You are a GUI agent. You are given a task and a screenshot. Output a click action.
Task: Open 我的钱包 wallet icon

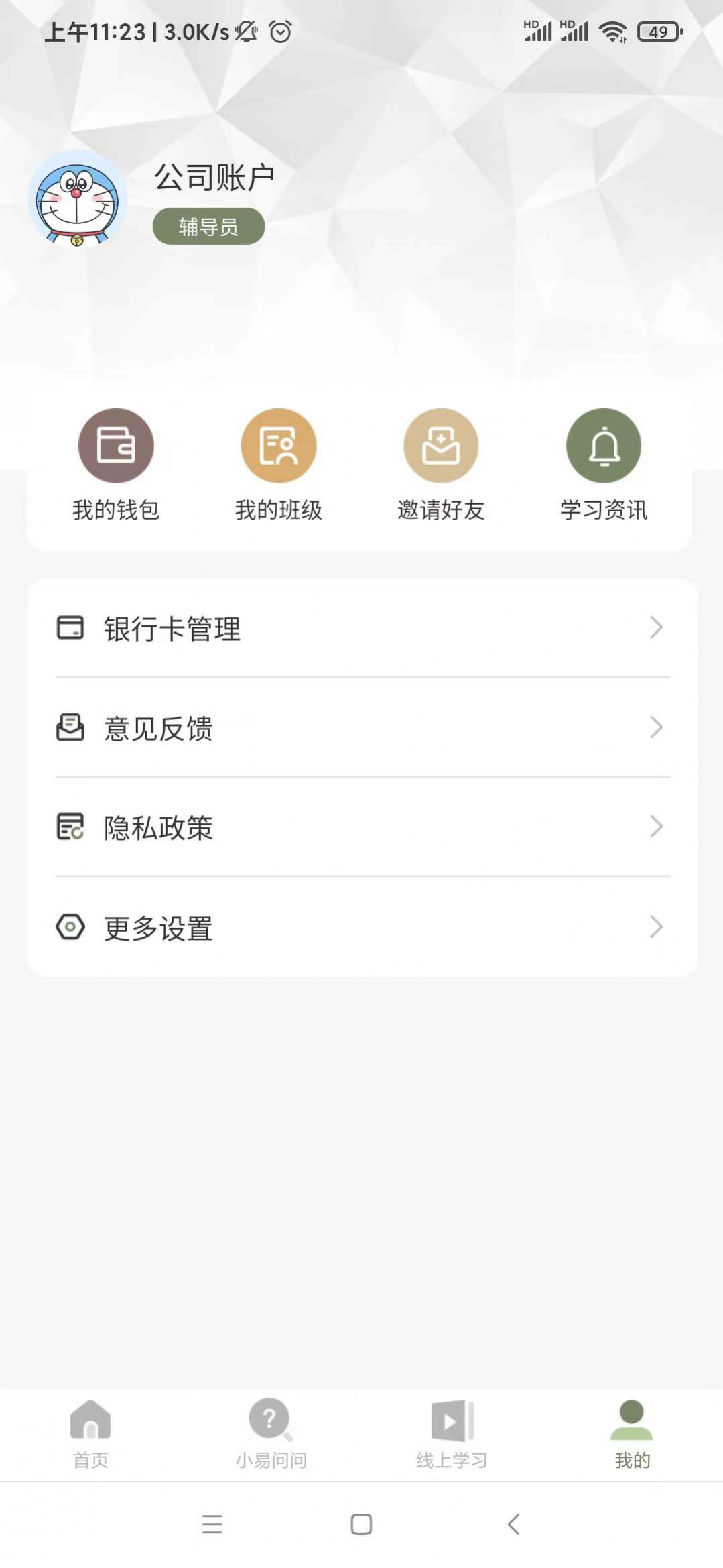tap(115, 444)
